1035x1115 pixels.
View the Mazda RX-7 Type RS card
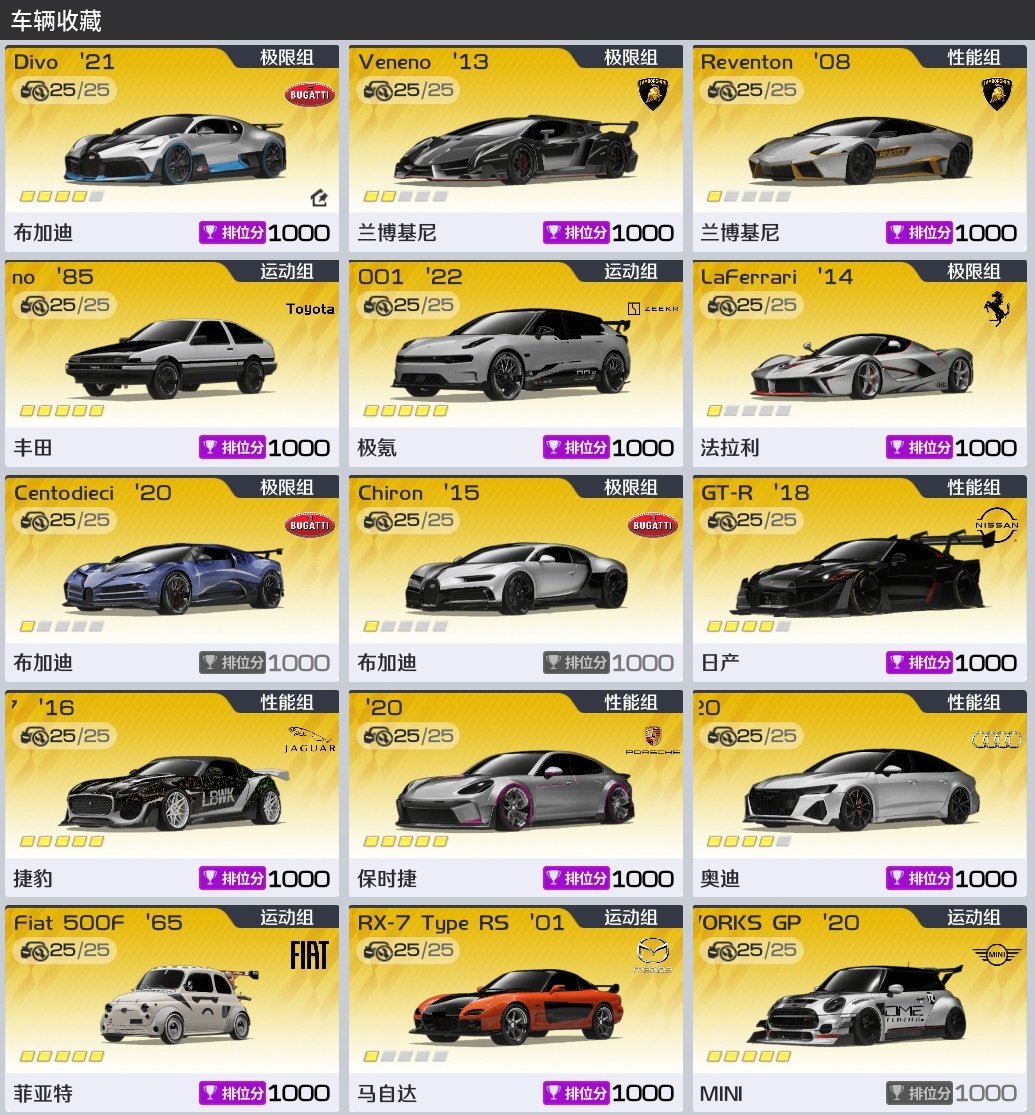coord(515,1010)
